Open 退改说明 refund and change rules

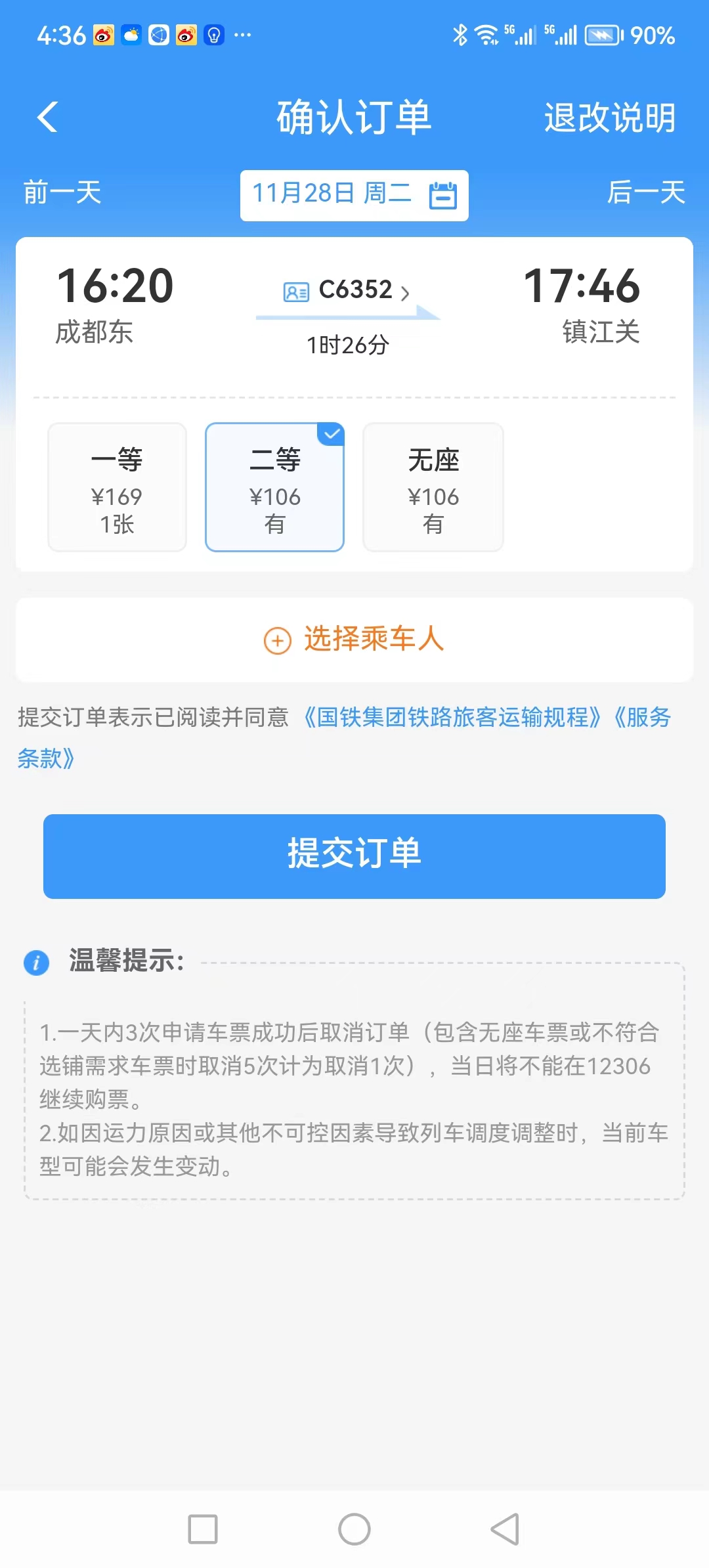pyautogui.click(x=609, y=118)
